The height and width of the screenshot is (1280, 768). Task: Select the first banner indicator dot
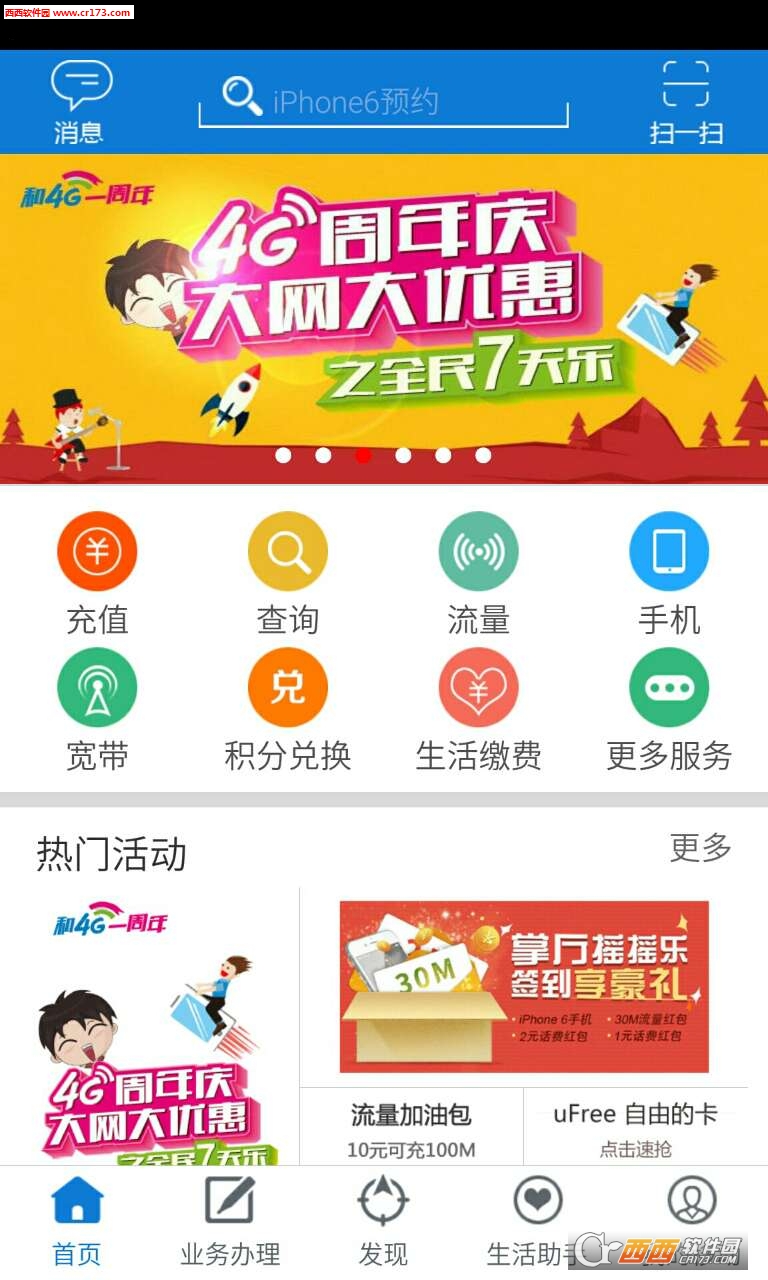284,455
